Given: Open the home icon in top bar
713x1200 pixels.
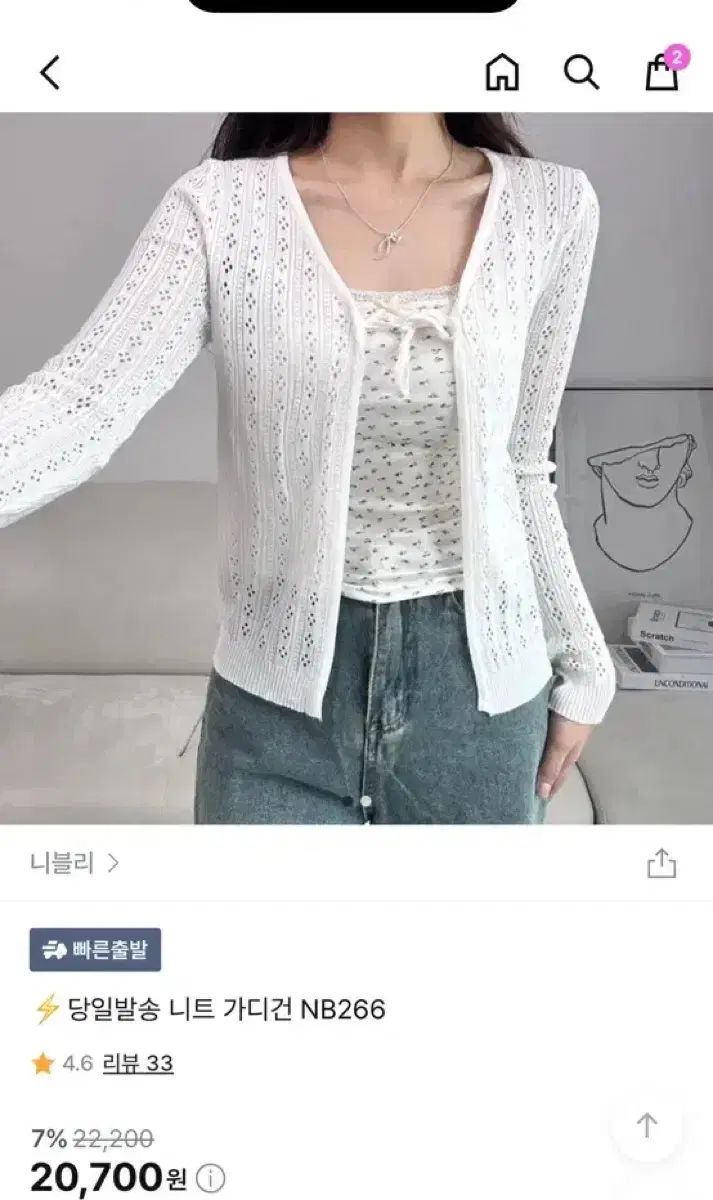Looking at the screenshot, I should pos(502,72).
